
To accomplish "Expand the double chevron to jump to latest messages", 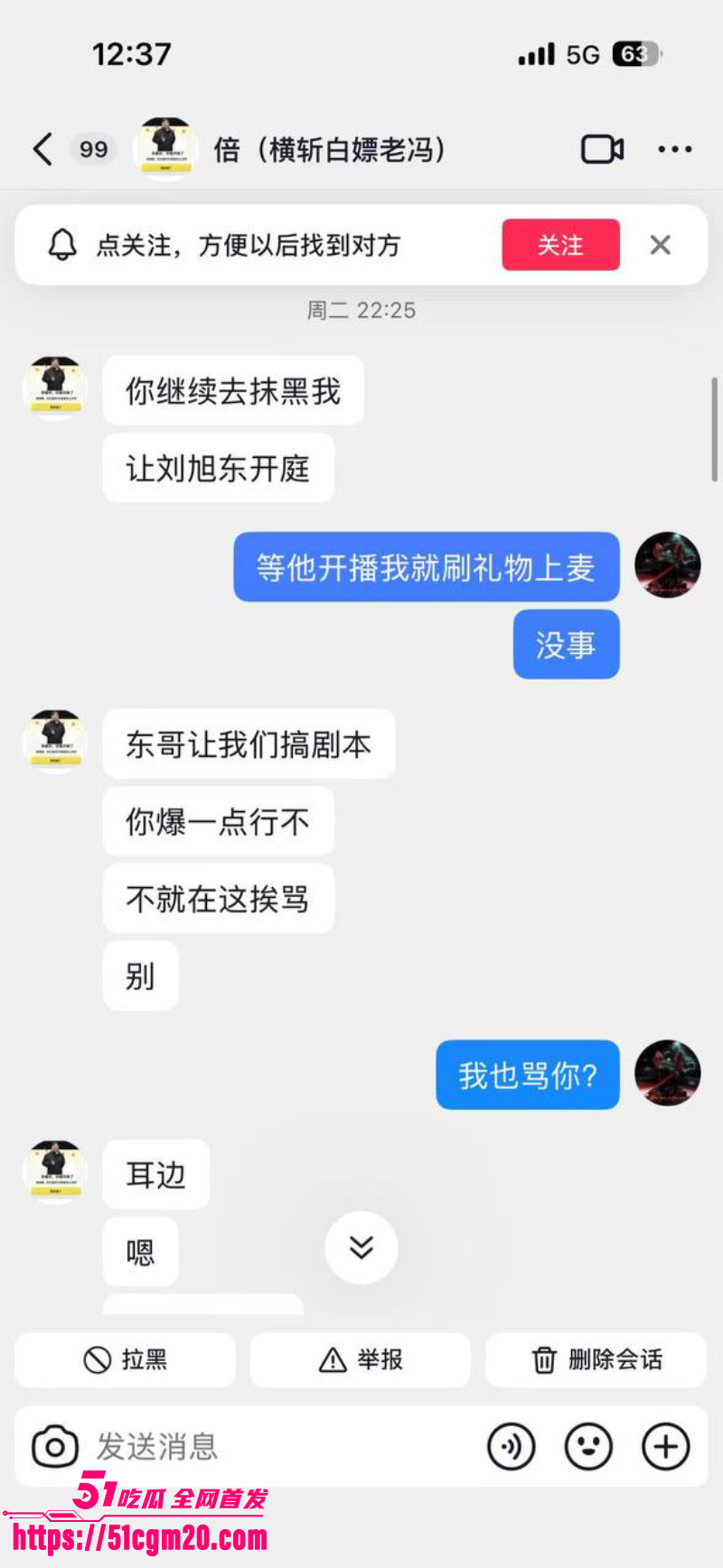I will (x=361, y=1247).
